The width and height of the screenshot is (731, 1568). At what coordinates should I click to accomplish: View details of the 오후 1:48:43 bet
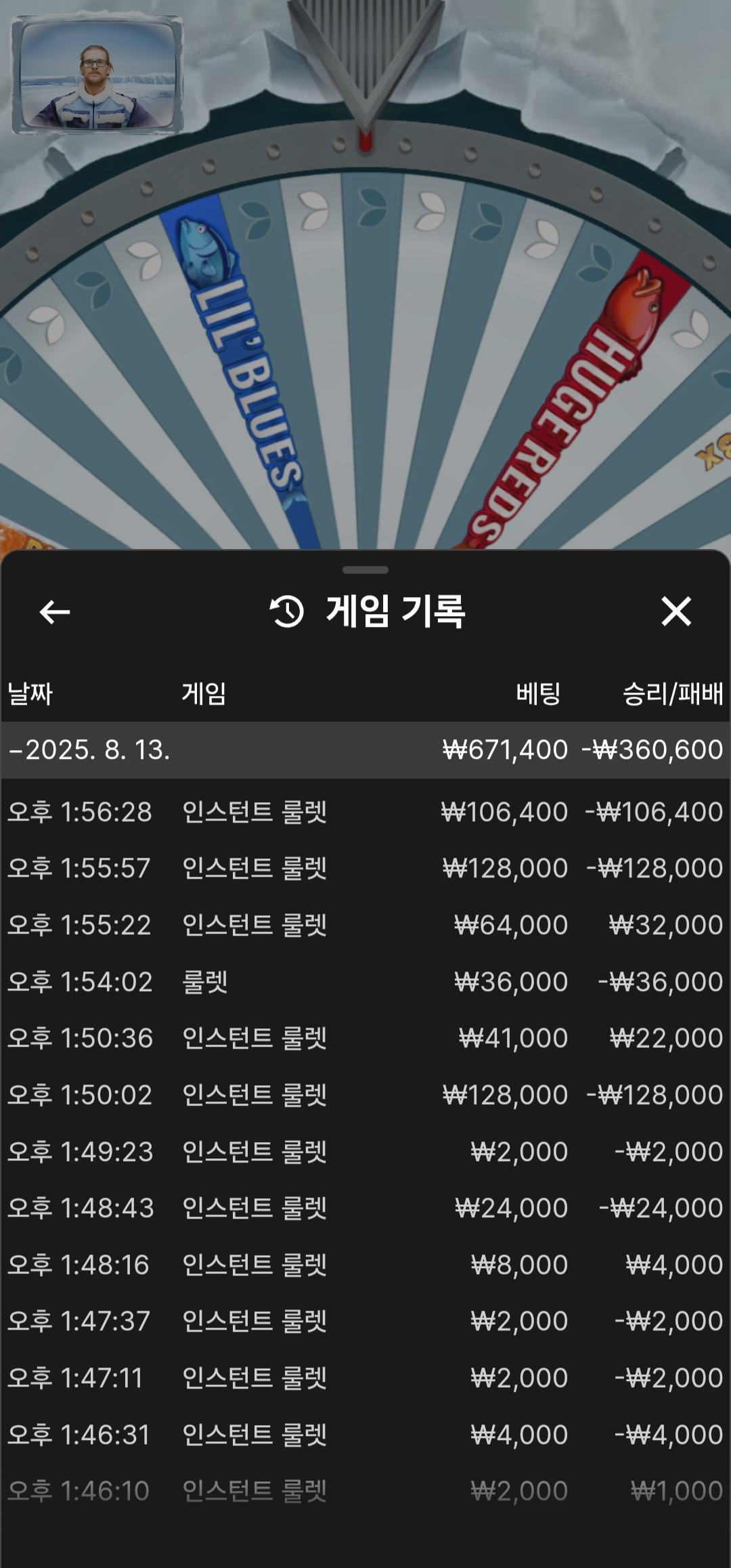(365, 1208)
